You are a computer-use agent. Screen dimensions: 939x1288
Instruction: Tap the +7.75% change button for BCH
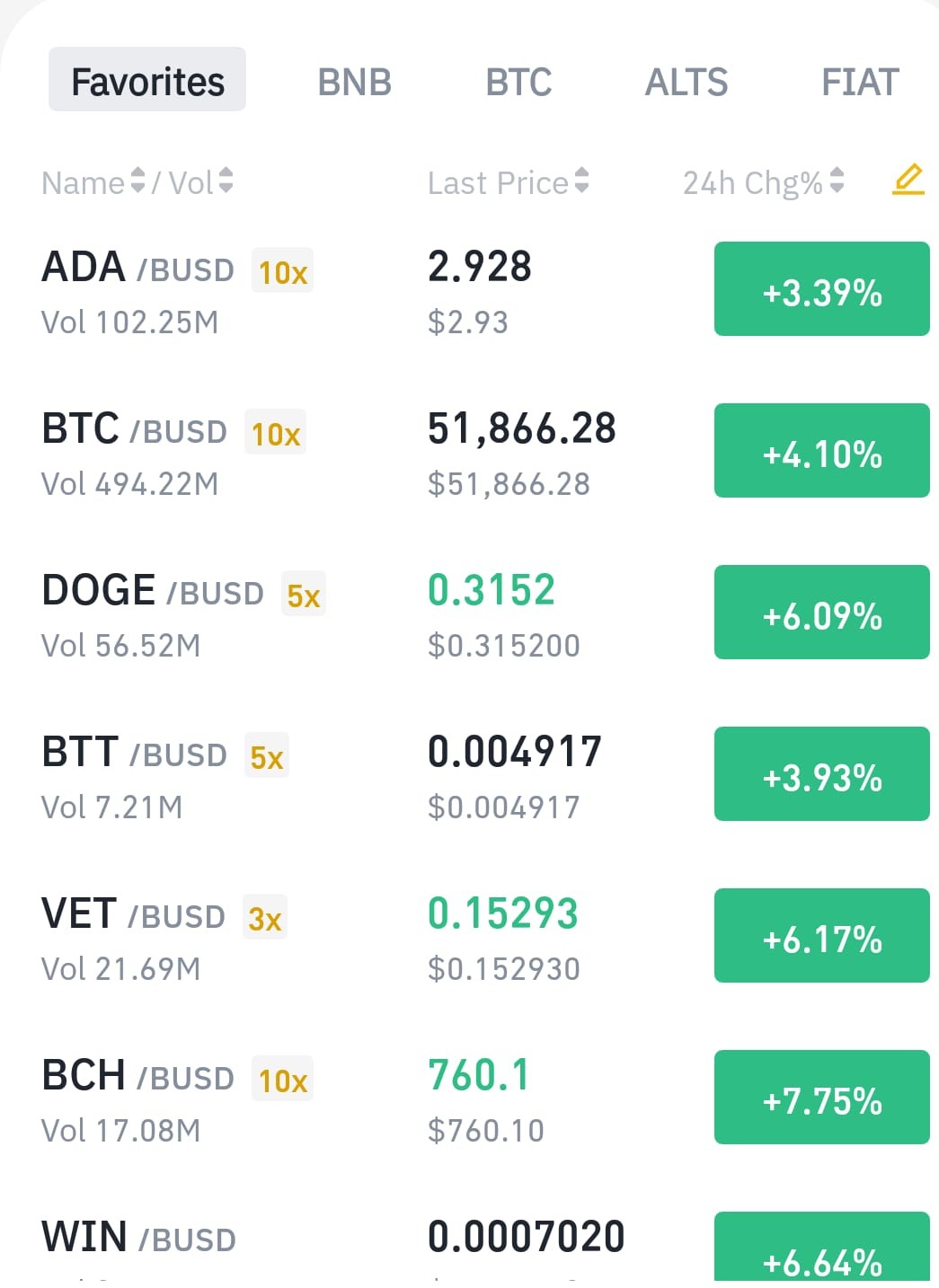pos(822,1097)
